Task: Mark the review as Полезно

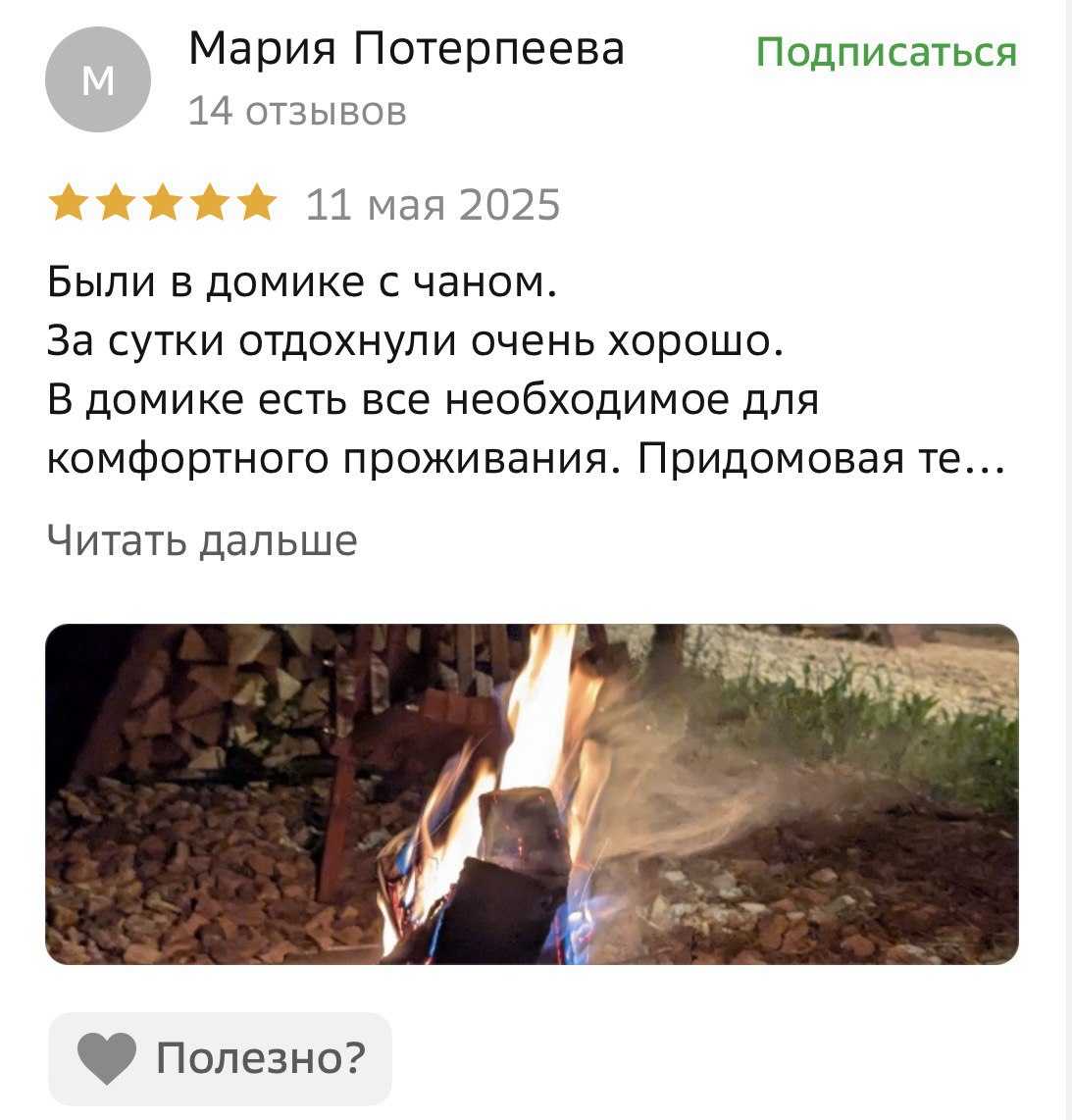Action: [x=220, y=1058]
